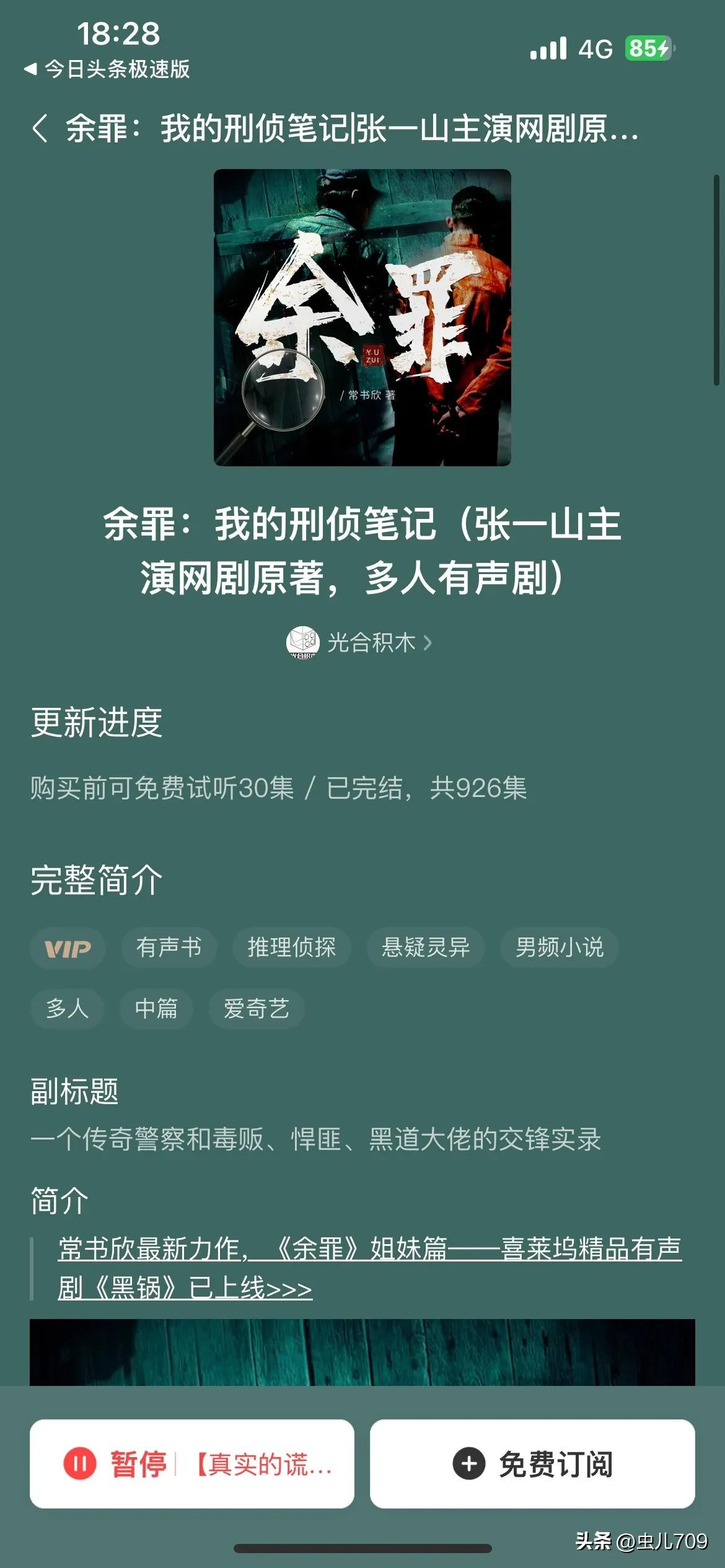The image size is (725, 1568).
Task: Tap the VIP tag chip
Action: pos(68,948)
